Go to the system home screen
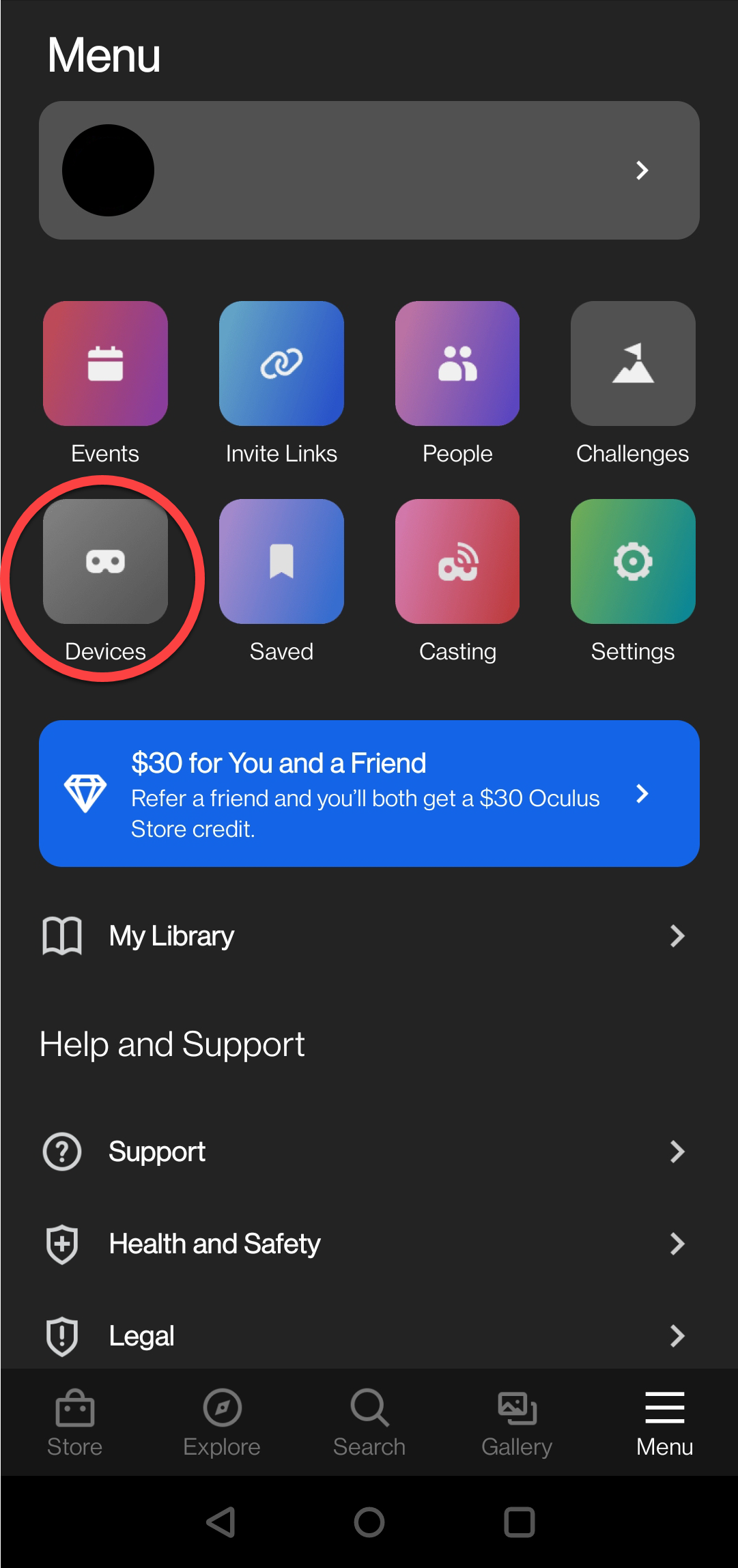 pyautogui.click(x=369, y=1522)
